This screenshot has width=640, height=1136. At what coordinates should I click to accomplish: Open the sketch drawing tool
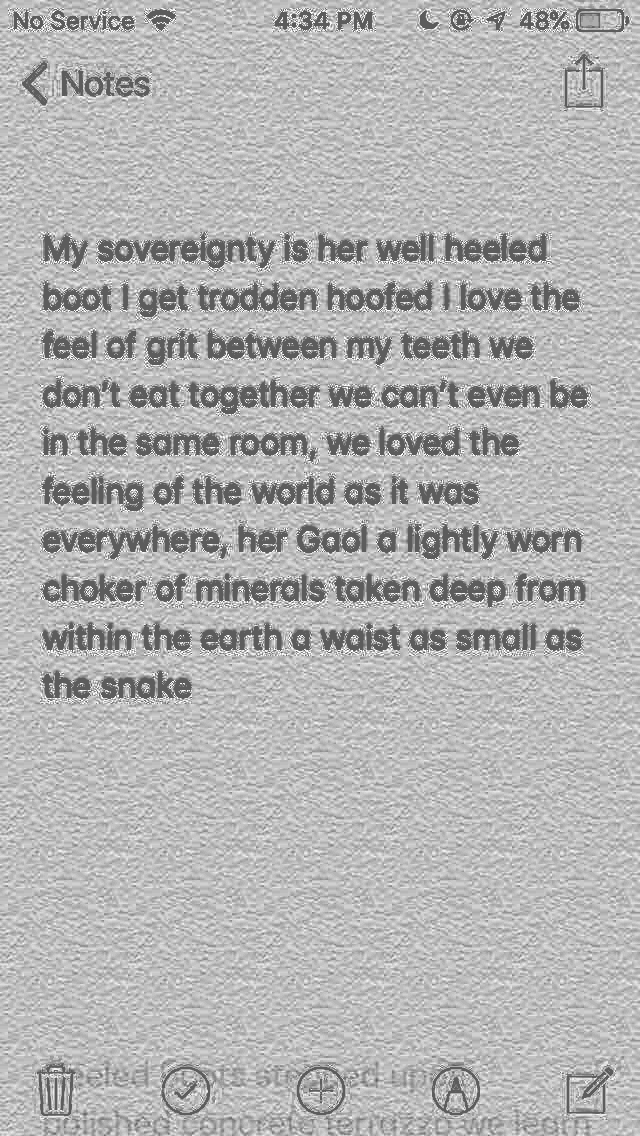coord(455,1089)
